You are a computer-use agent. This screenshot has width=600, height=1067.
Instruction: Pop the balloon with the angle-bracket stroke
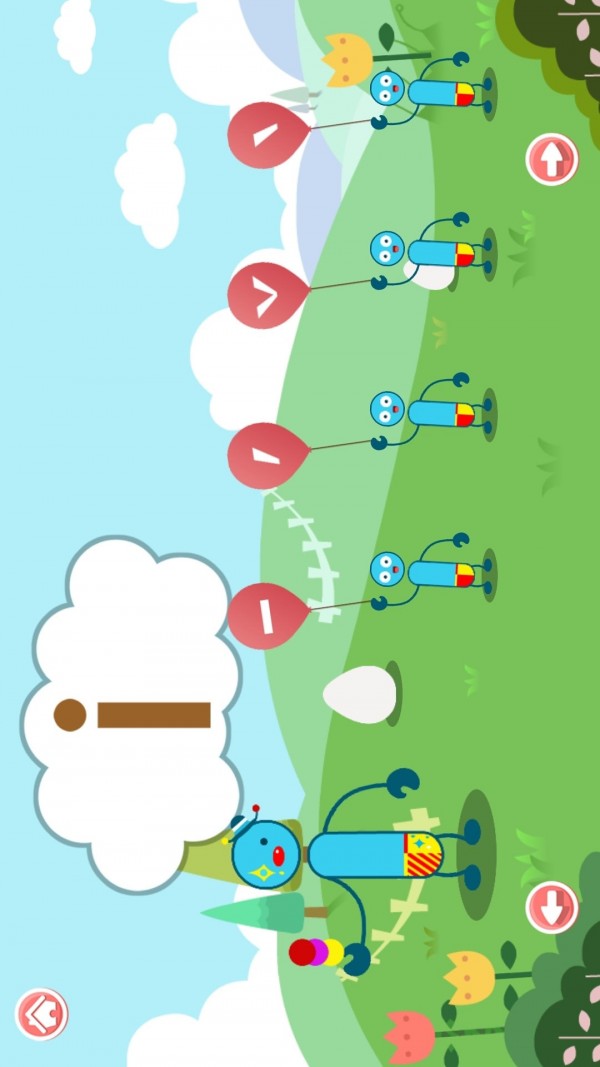coord(263,296)
